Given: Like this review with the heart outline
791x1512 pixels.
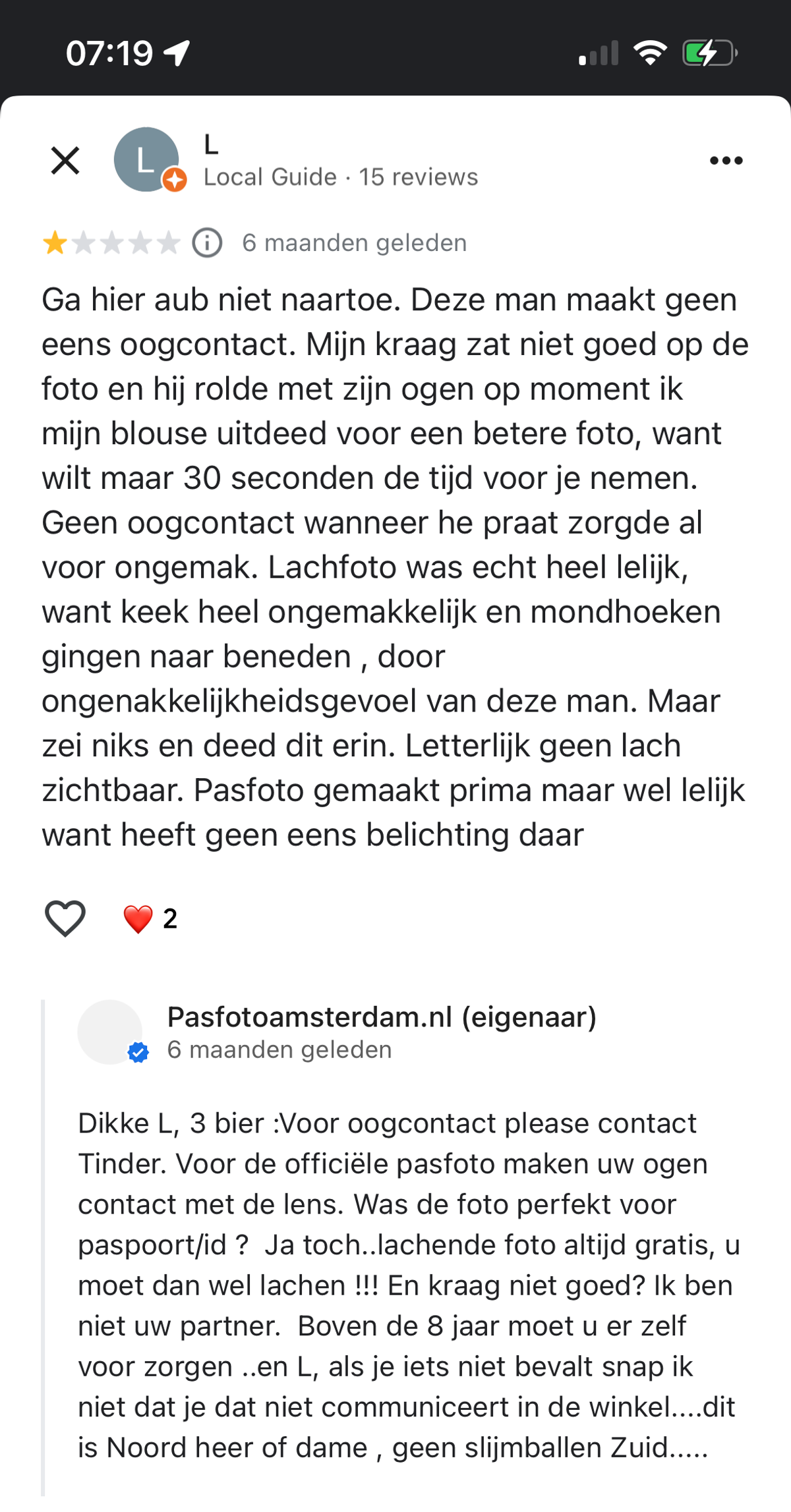Looking at the screenshot, I should click(65, 918).
